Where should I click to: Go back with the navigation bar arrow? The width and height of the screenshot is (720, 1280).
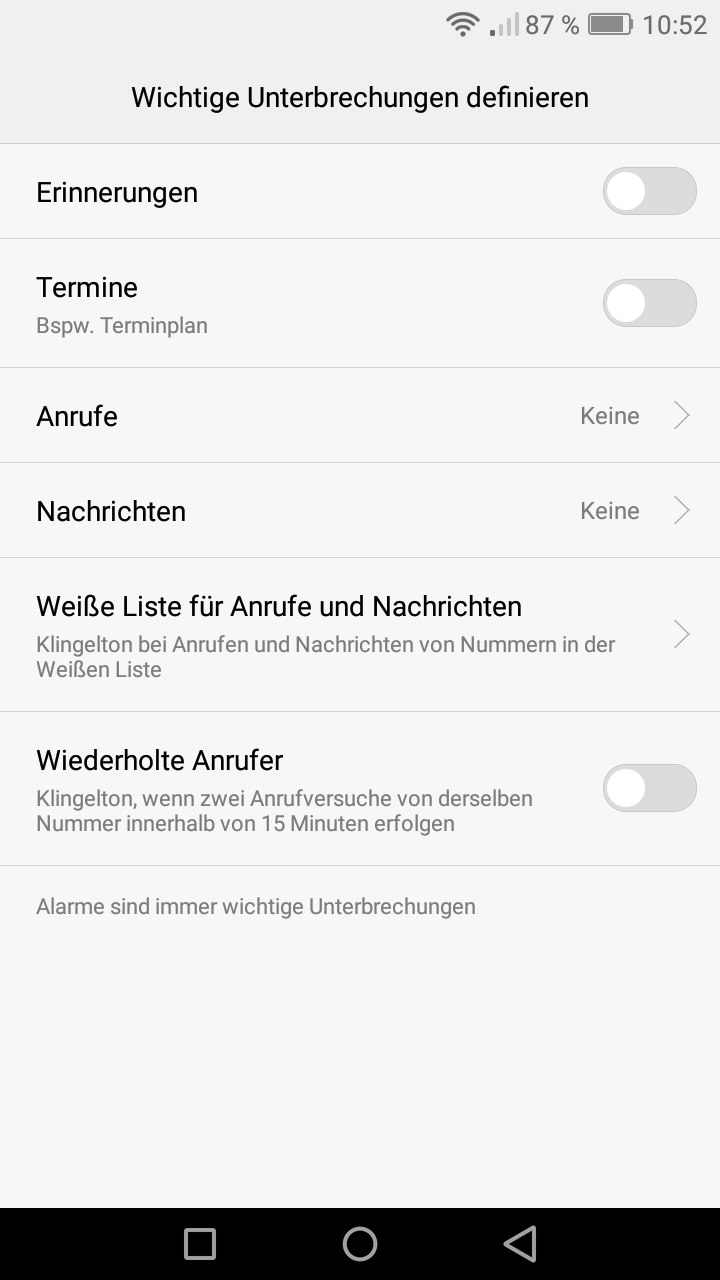[520, 1244]
